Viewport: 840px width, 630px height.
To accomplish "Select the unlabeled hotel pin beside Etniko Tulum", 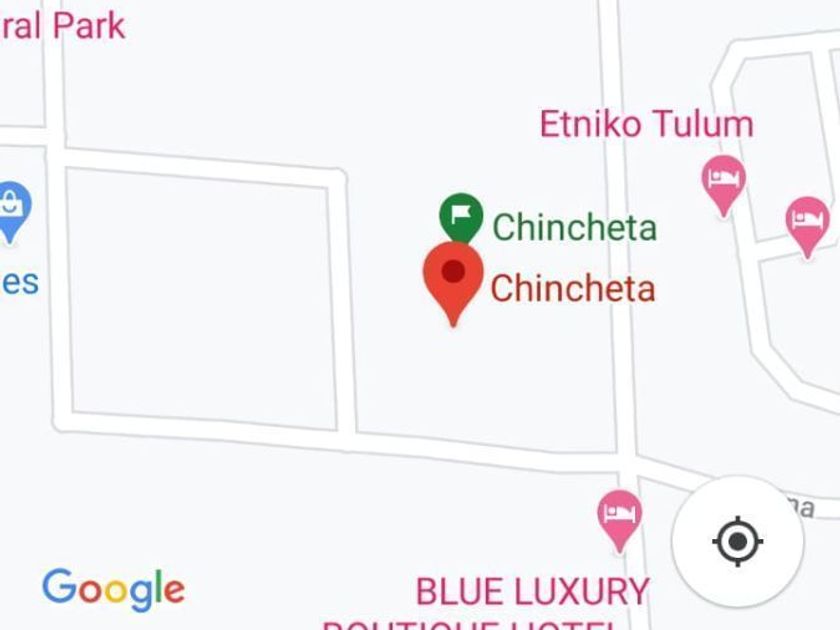I will [x=806, y=223].
